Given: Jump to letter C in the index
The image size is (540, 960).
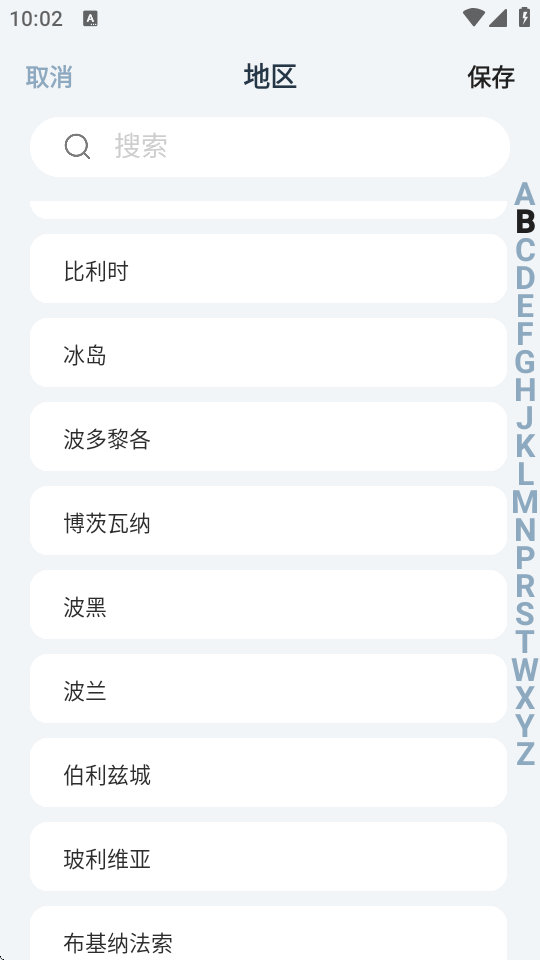Looking at the screenshot, I should (x=525, y=250).
